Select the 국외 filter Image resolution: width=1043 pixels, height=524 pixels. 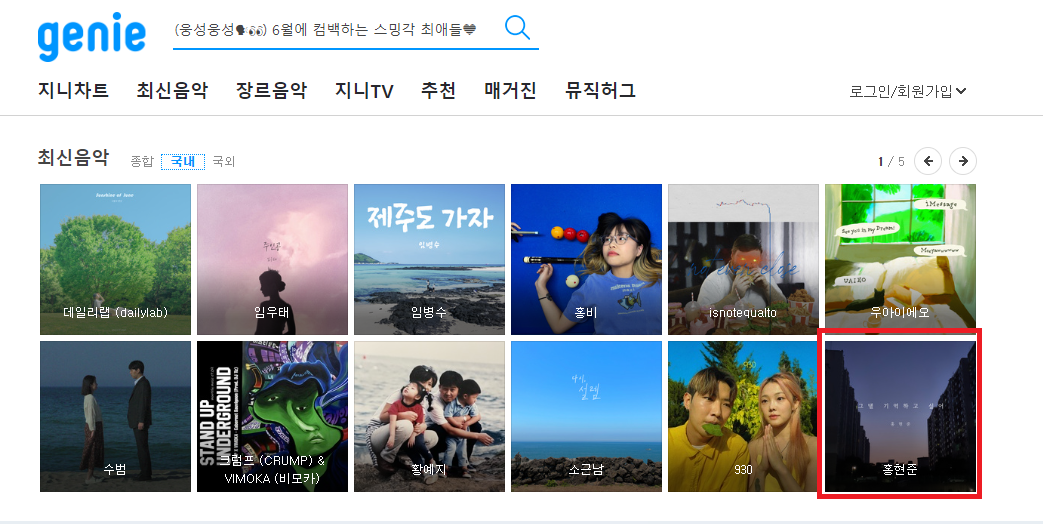223,161
